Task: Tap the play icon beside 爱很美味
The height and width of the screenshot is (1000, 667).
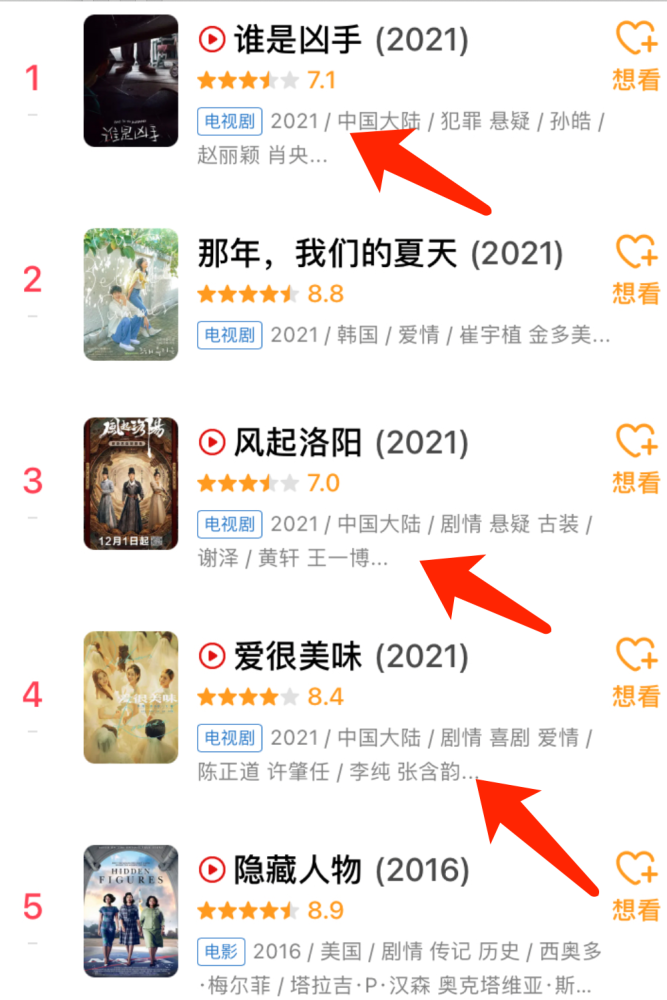Action: pyautogui.click(x=212, y=656)
